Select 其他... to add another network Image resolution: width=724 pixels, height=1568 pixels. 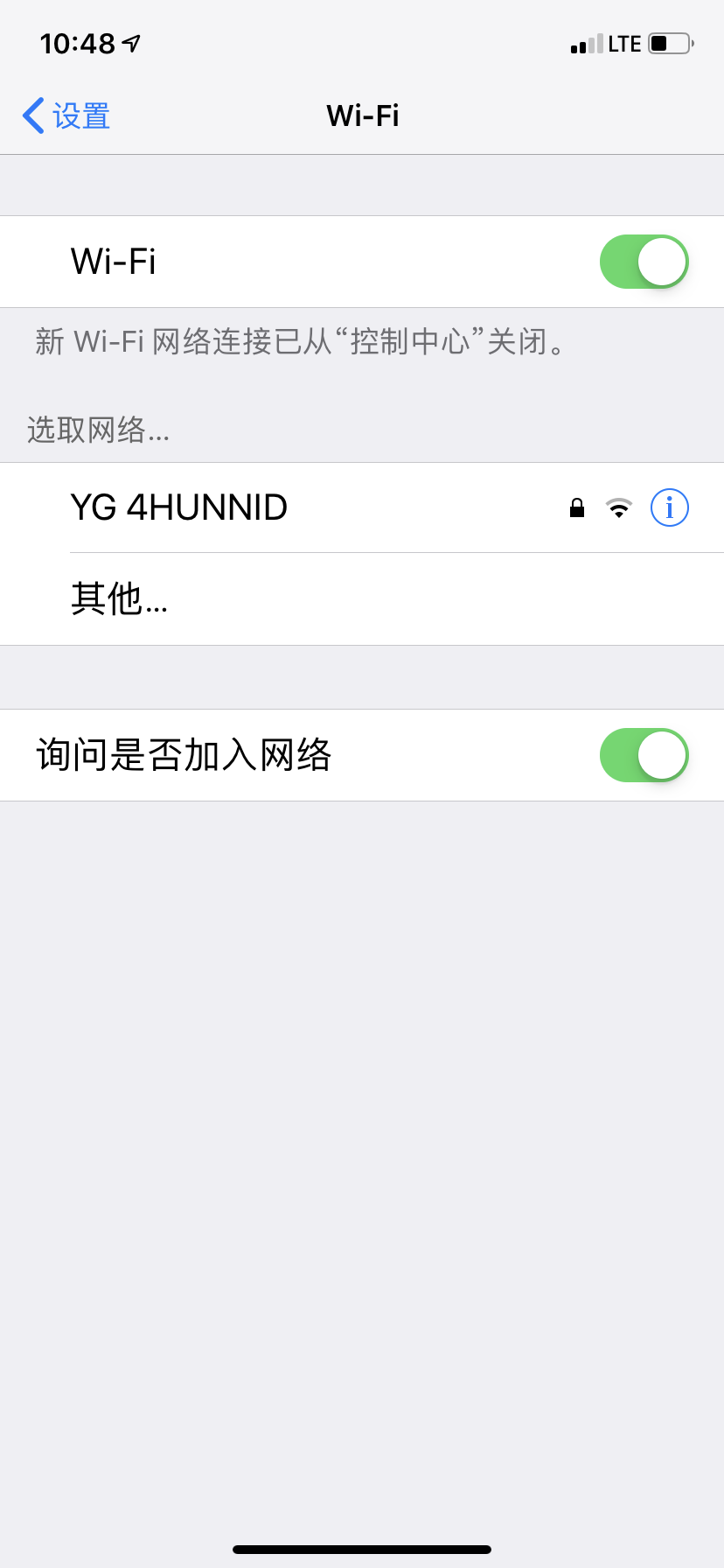tap(119, 599)
